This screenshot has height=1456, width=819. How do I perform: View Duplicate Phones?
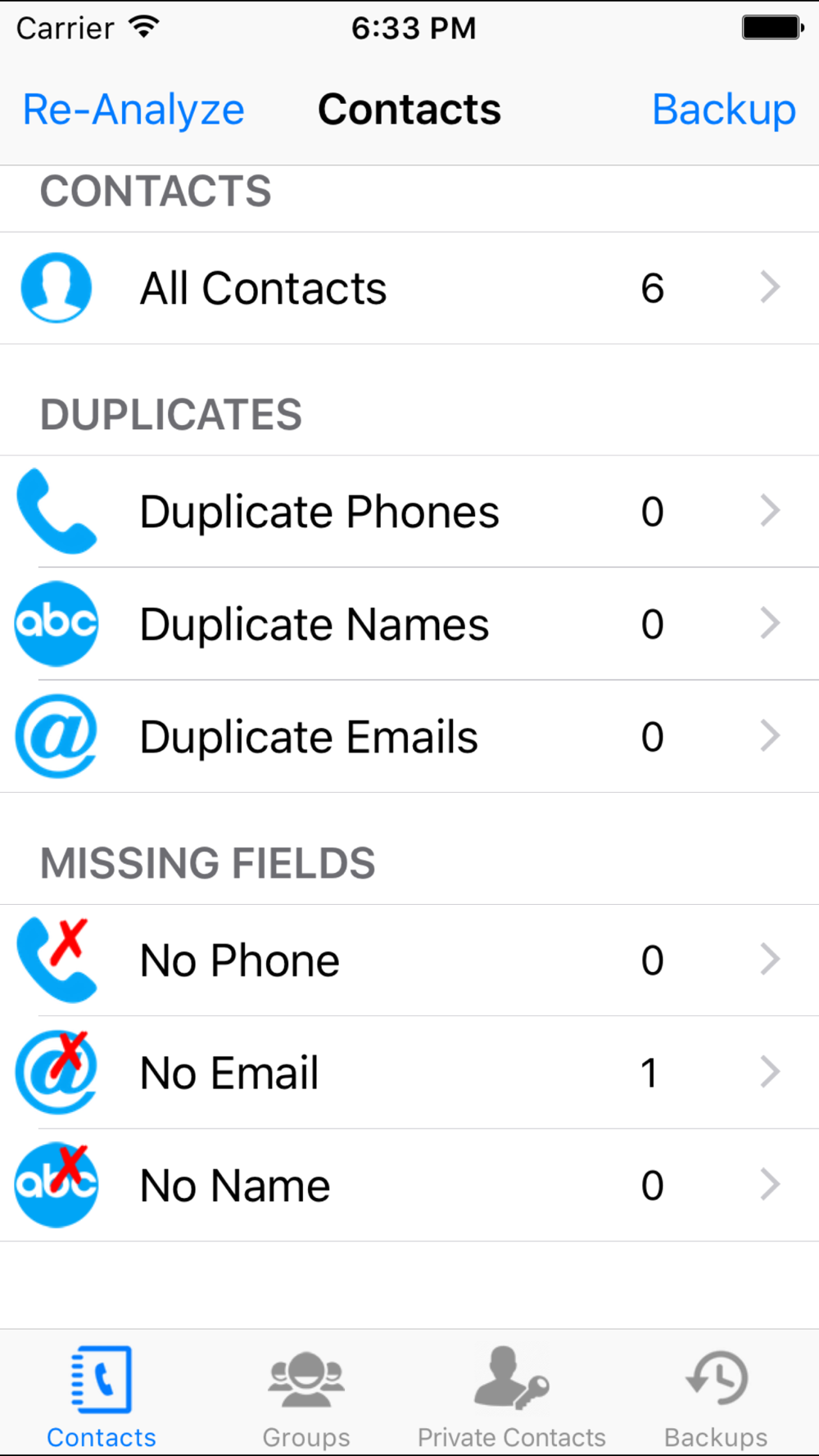409,512
